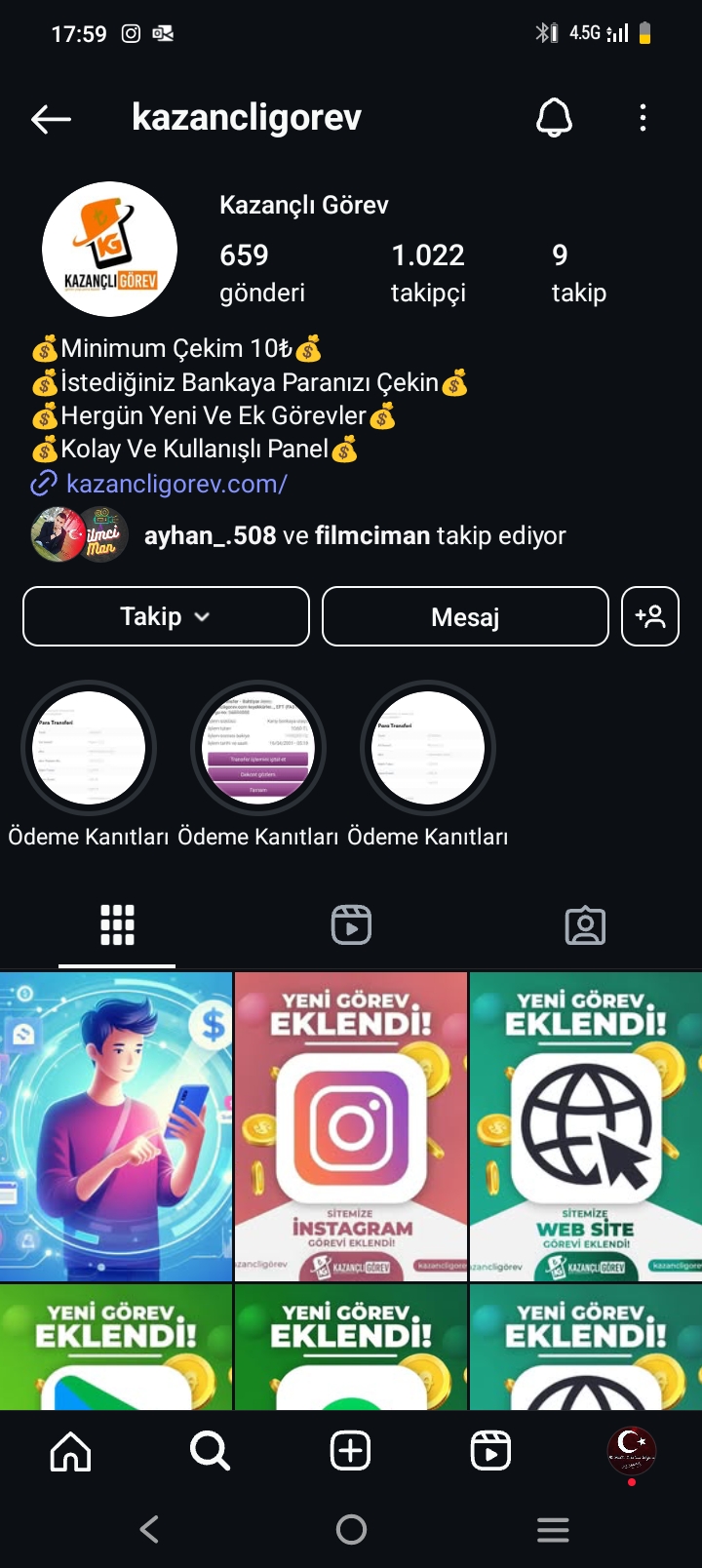Open search from bottom navigation

(210, 1451)
